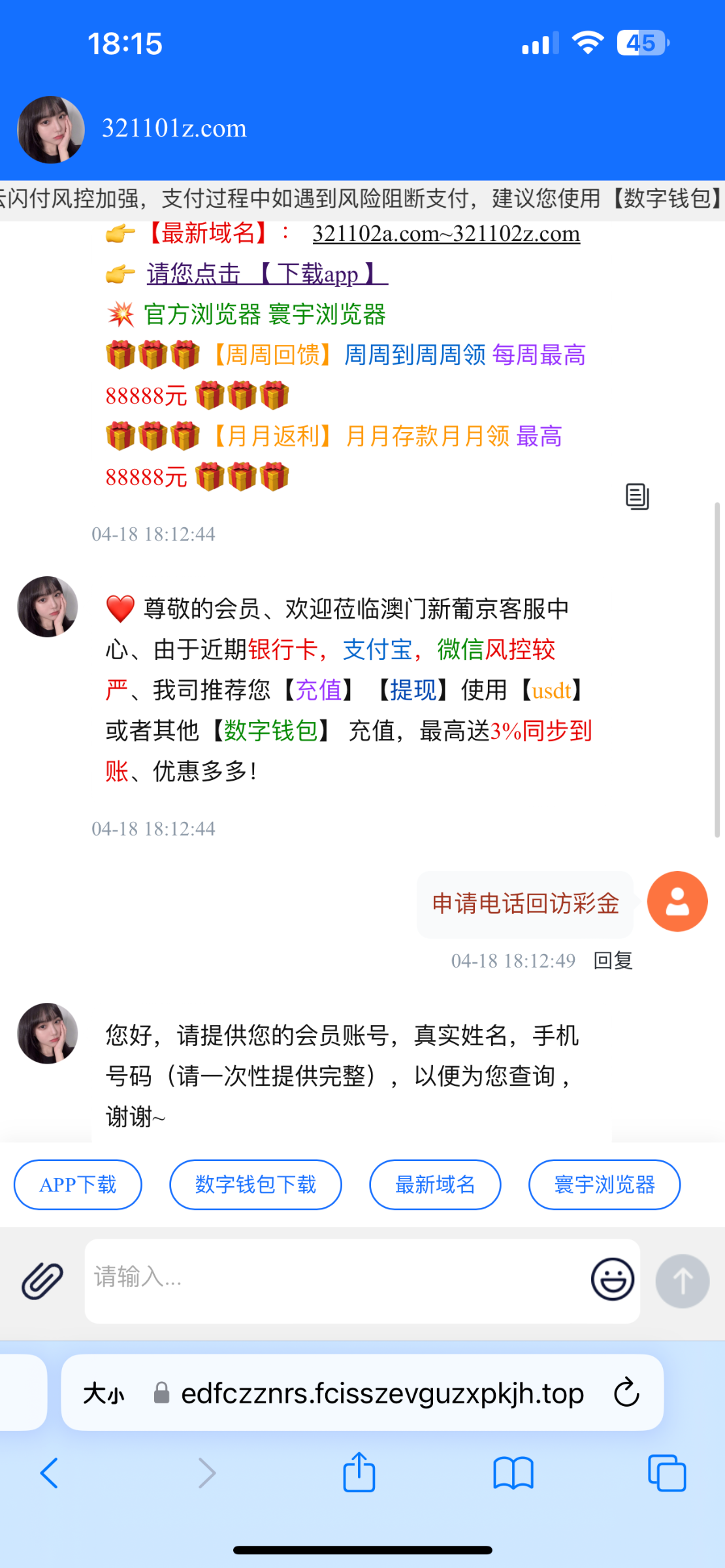
Task: Open the 最新域名 shortcut
Action: point(435,1184)
